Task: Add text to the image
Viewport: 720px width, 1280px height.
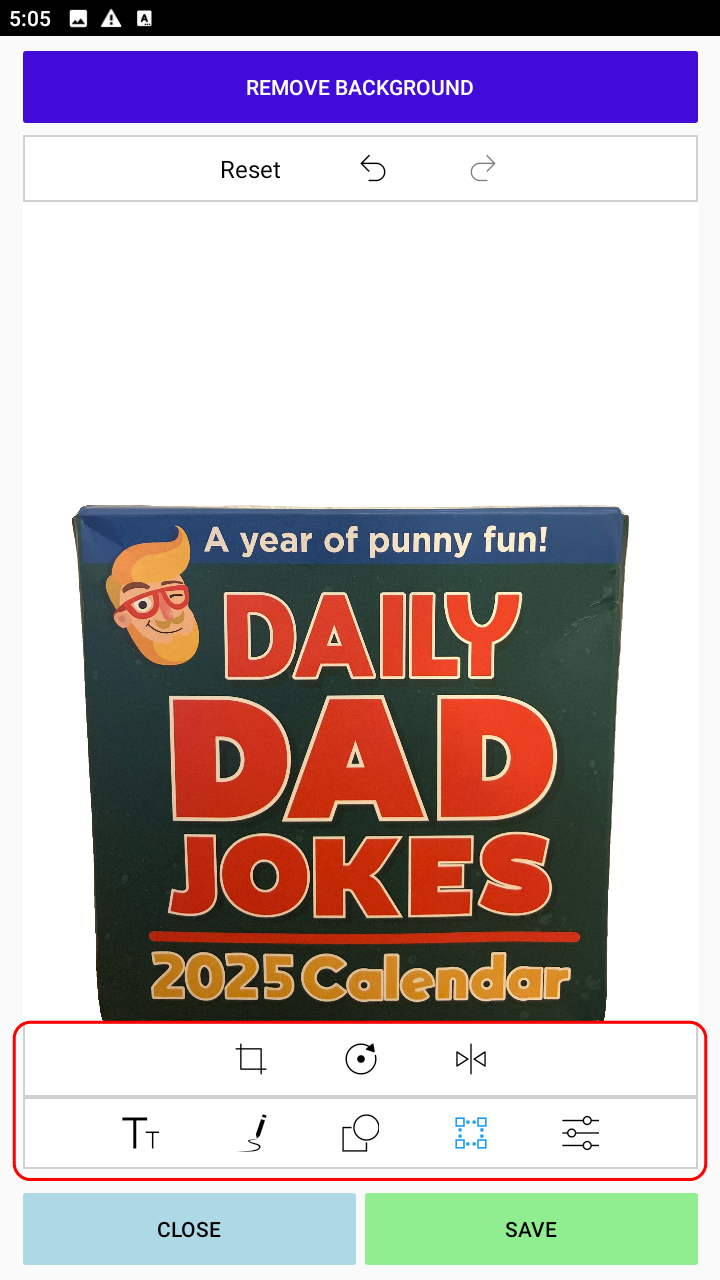Action: [x=140, y=1133]
